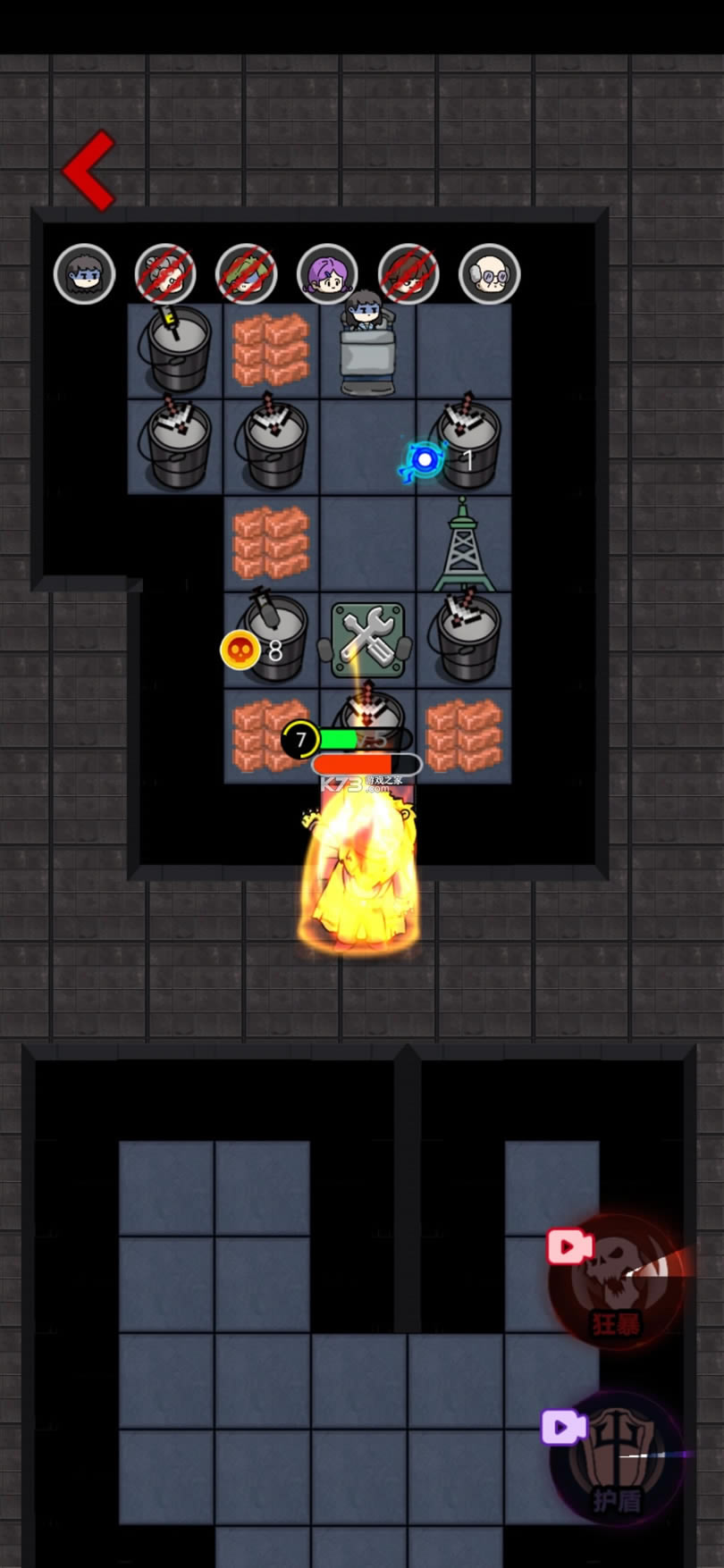Image resolution: width=724 pixels, height=1568 pixels.
Task: Select the white-haired old man avatar
Action: point(490,274)
